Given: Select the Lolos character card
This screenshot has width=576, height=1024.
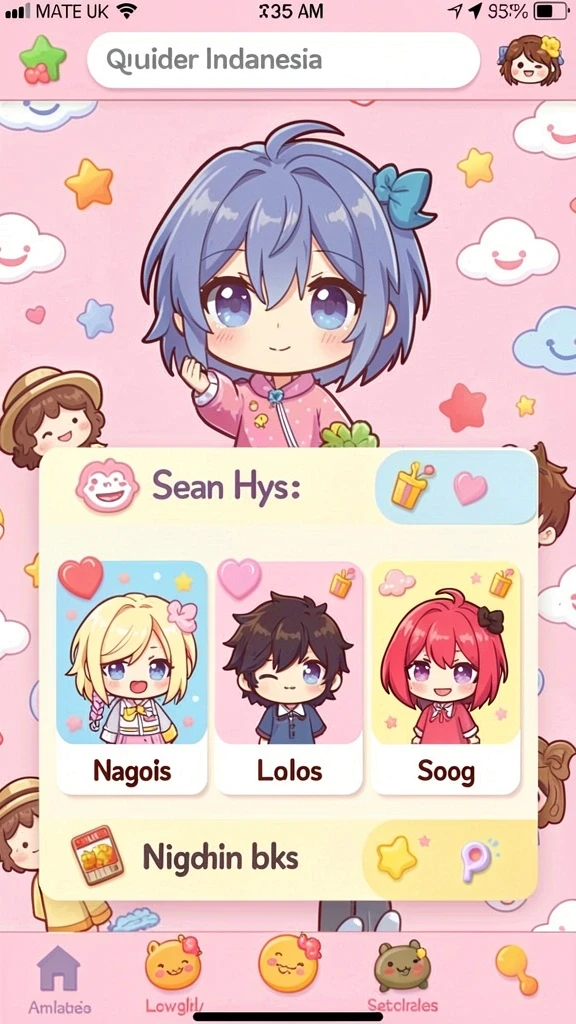Looking at the screenshot, I should 289,677.
